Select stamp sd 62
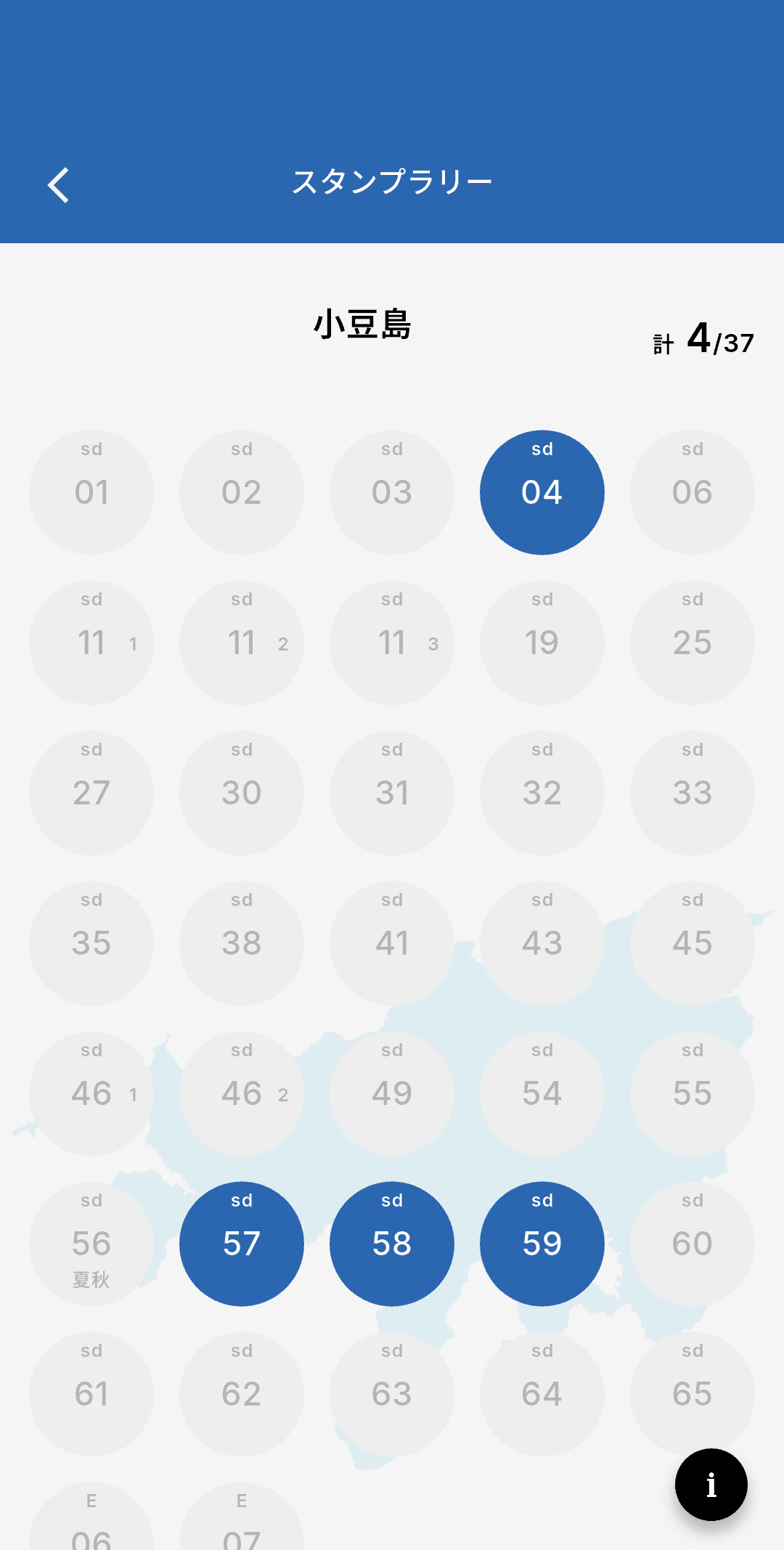The height and width of the screenshot is (1550, 784). pos(242,1395)
